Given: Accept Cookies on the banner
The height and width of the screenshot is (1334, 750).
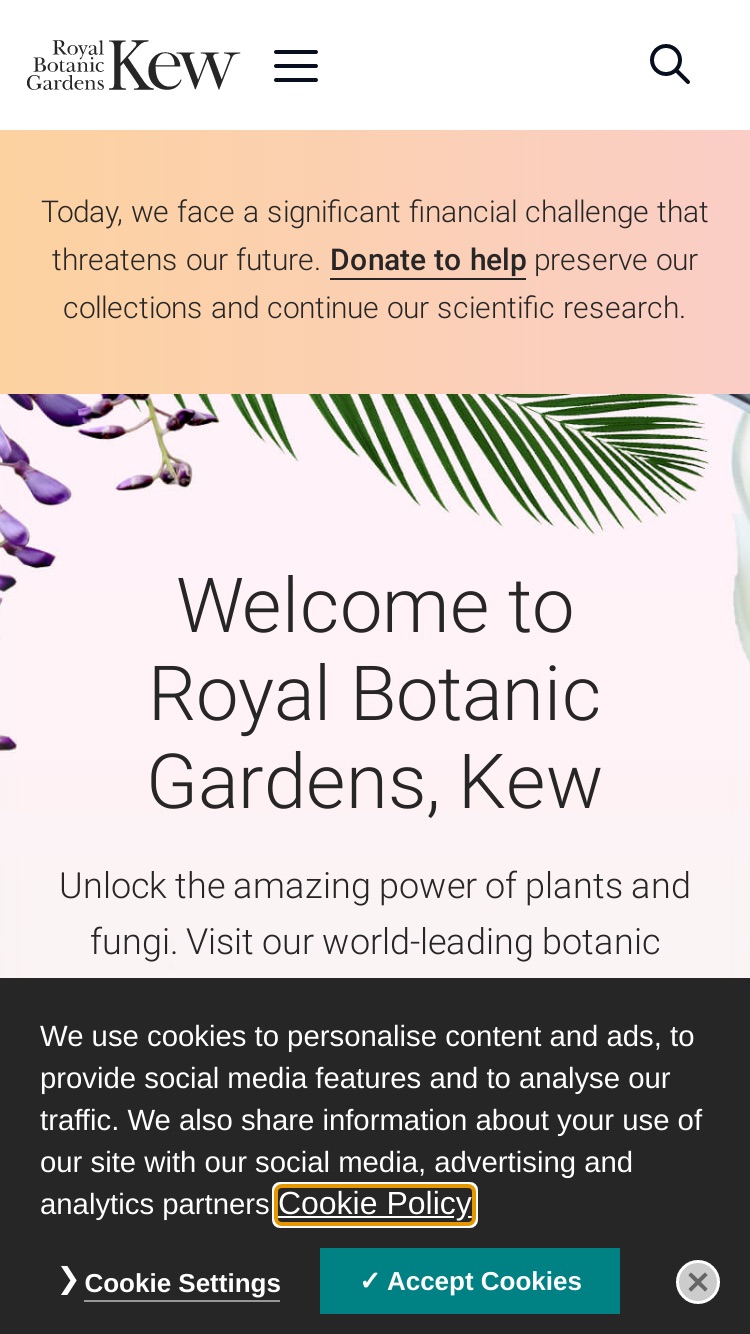Looking at the screenshot, I should pos(470,1281).
